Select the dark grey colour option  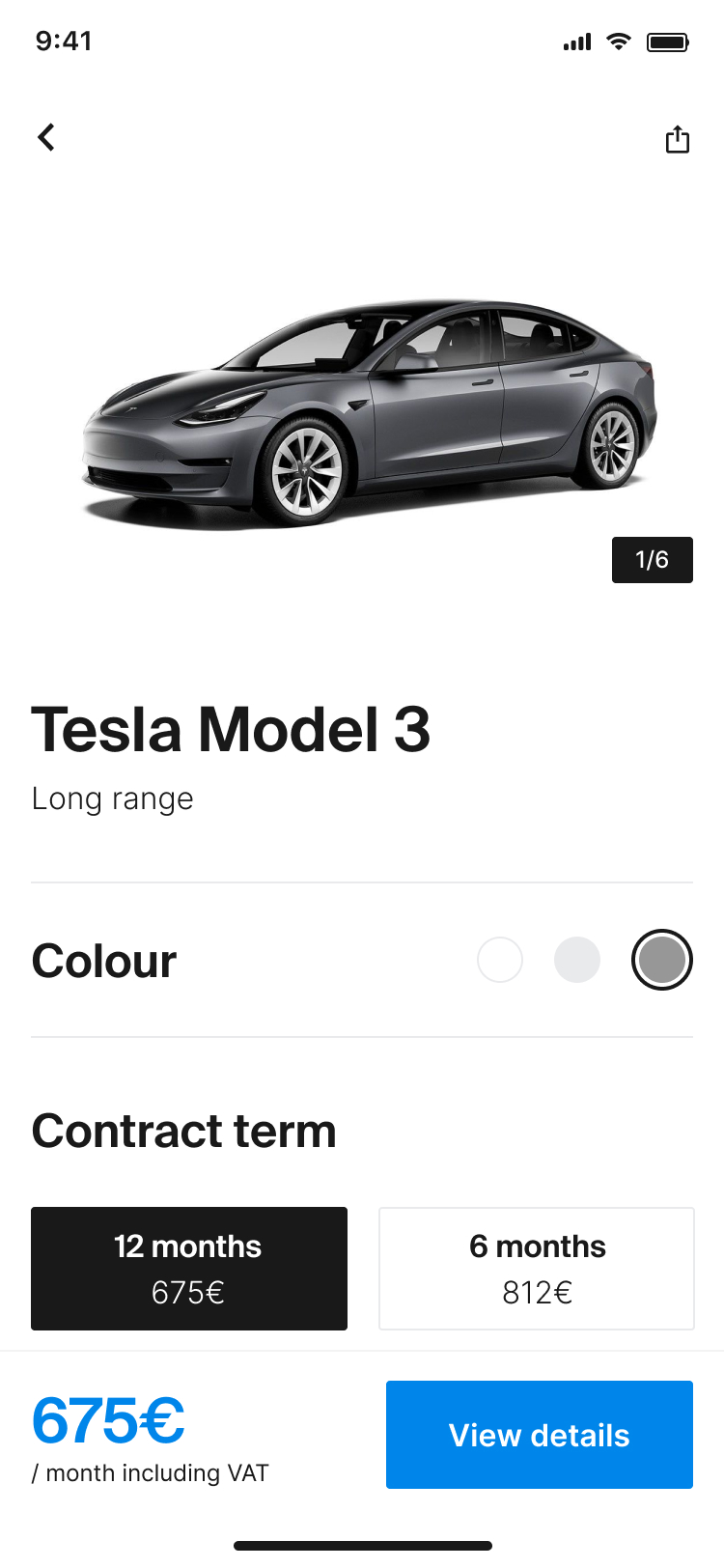point(662,960)
